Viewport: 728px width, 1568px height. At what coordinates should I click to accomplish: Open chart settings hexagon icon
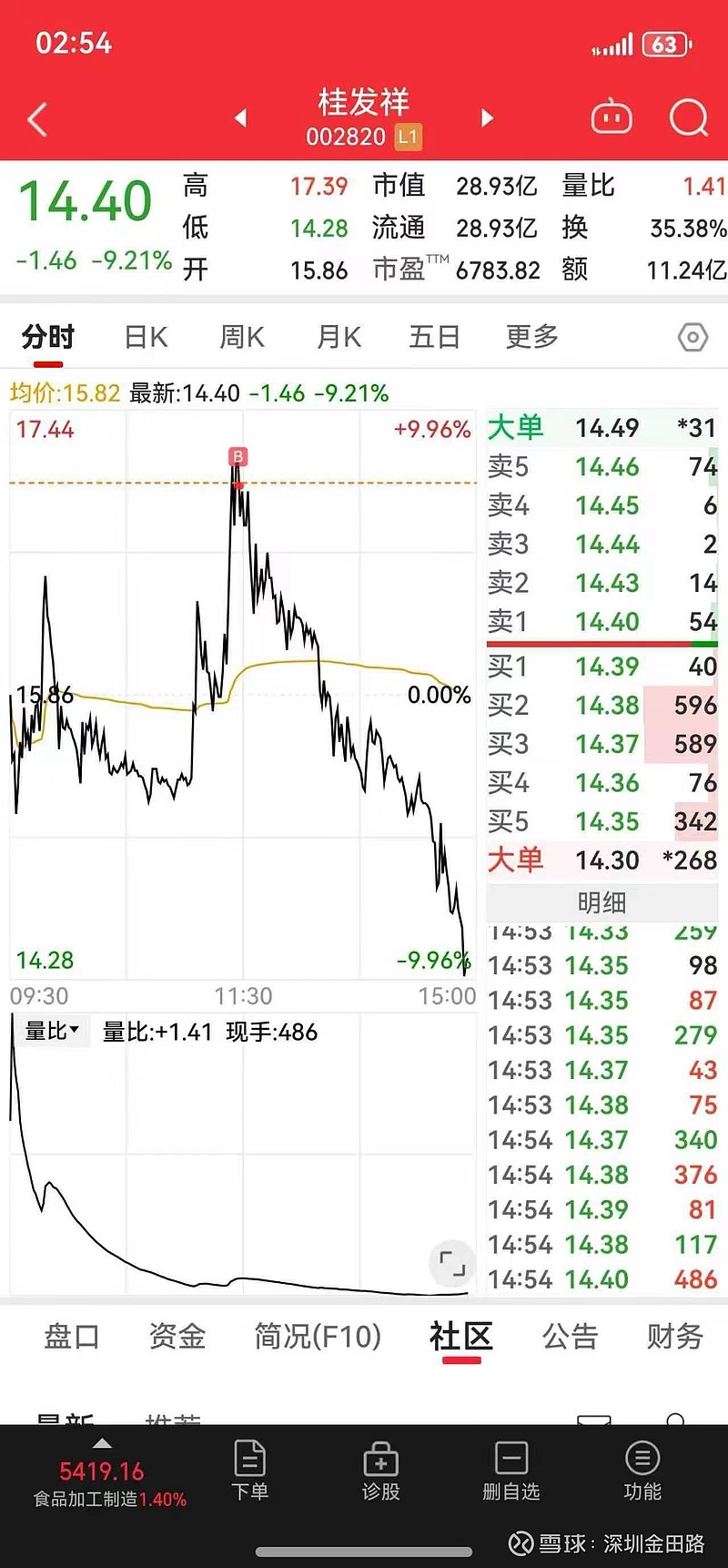693,338
